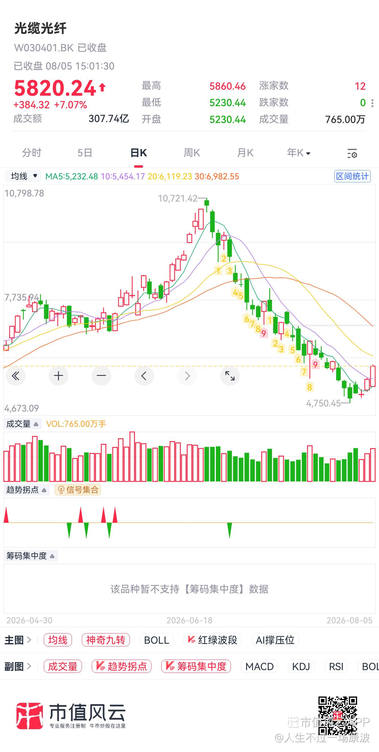The height and width of the screenshot is (752, 379).
Task: Select BOLL main chart indicator
Action: pos(156,640)
